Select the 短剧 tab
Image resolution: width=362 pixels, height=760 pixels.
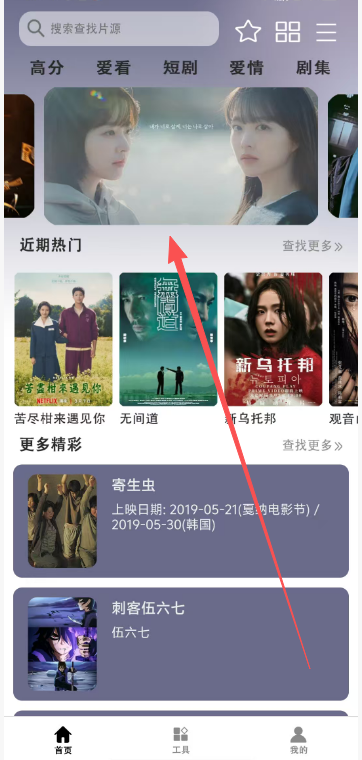coord(180,68)
